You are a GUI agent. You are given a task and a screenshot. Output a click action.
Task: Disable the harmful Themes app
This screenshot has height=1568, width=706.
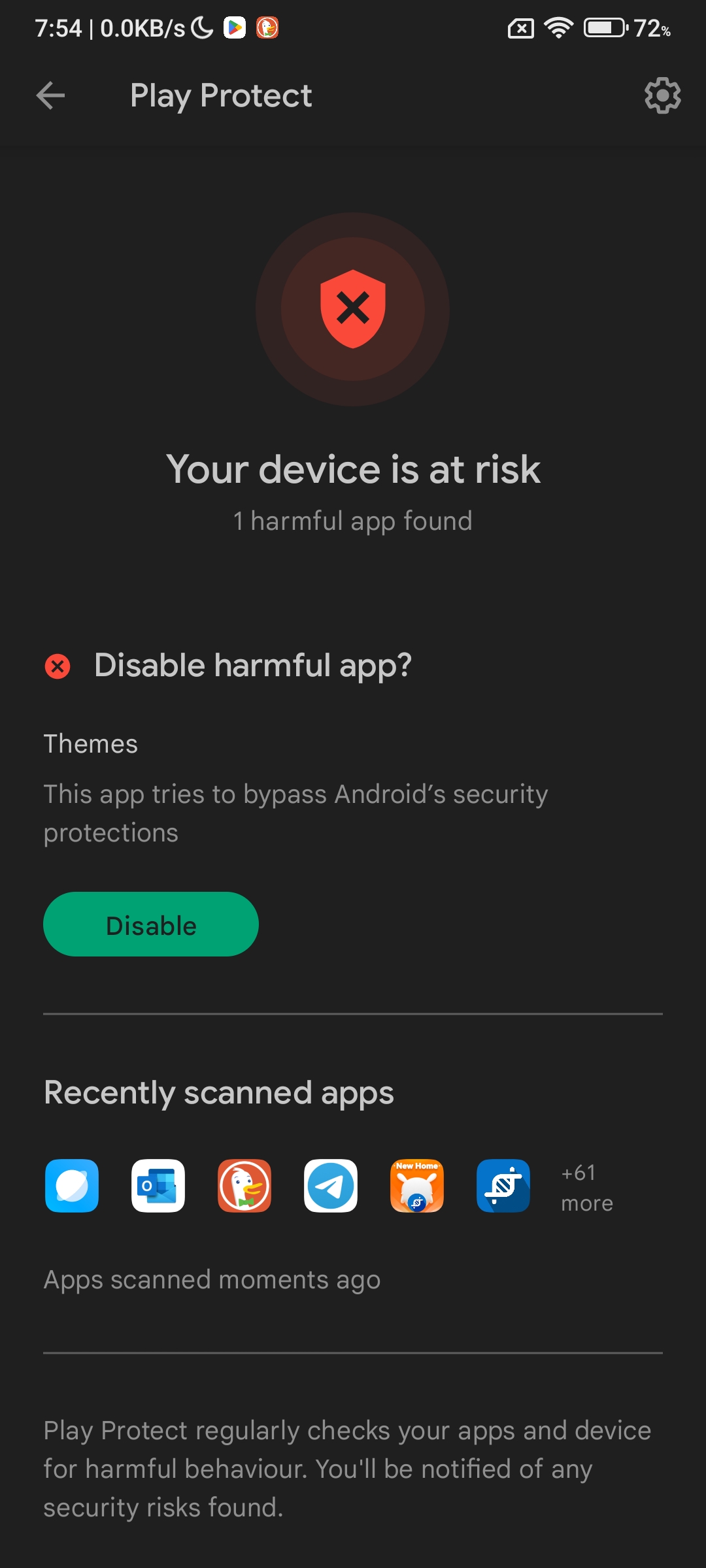tap(151, 924)
